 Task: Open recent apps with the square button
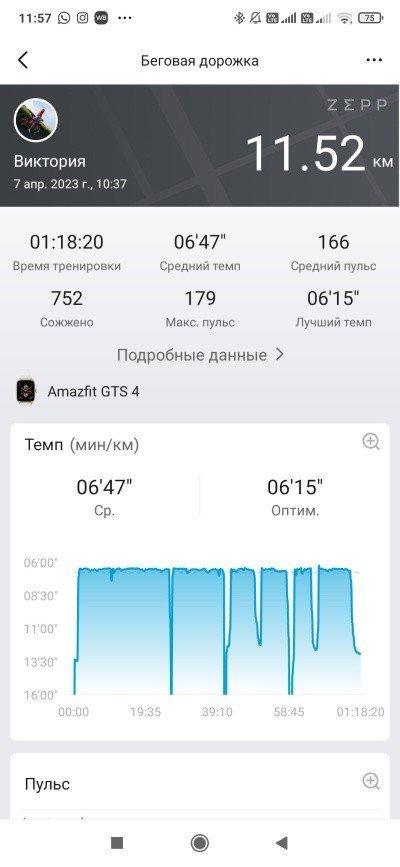pos(117,843)
